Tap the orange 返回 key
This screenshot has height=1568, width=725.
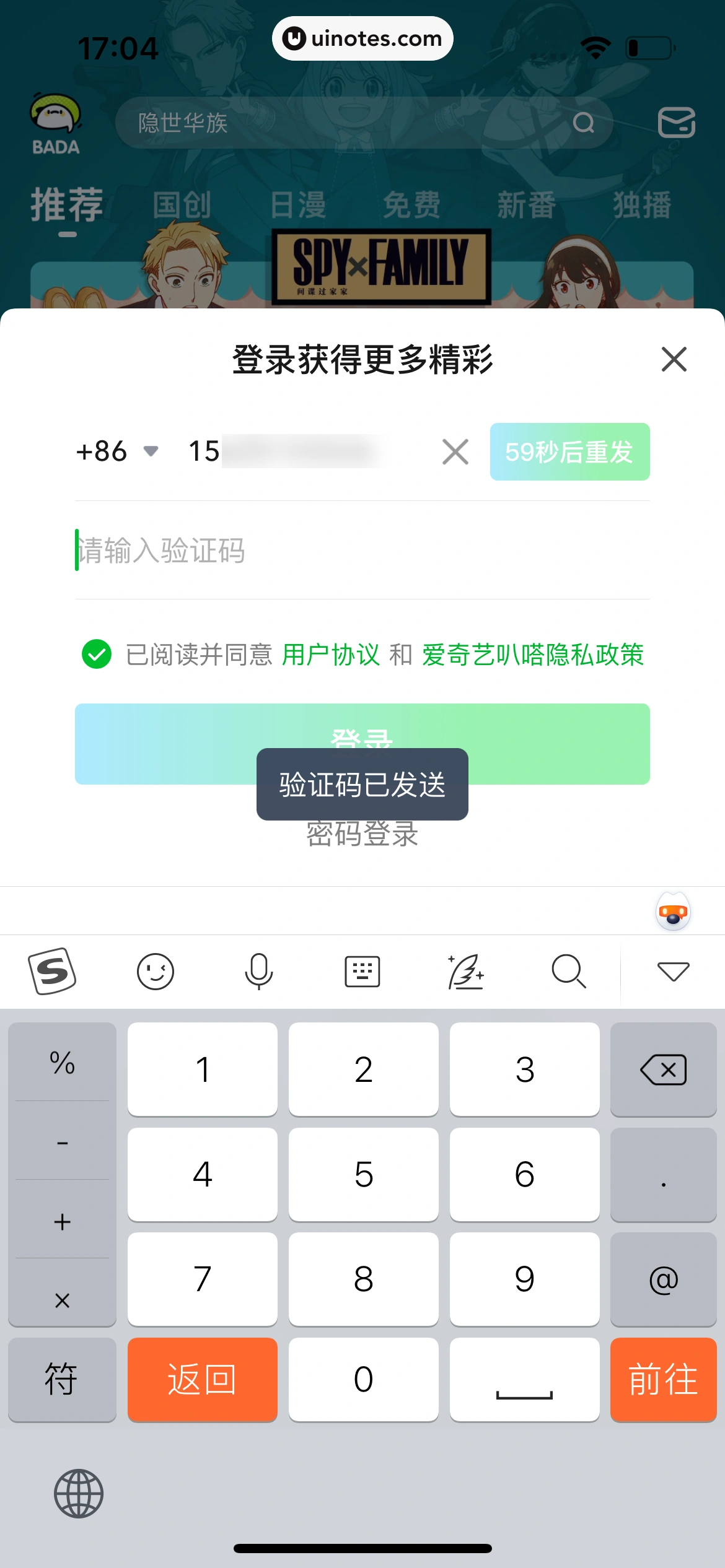(x=202, y=1379)
